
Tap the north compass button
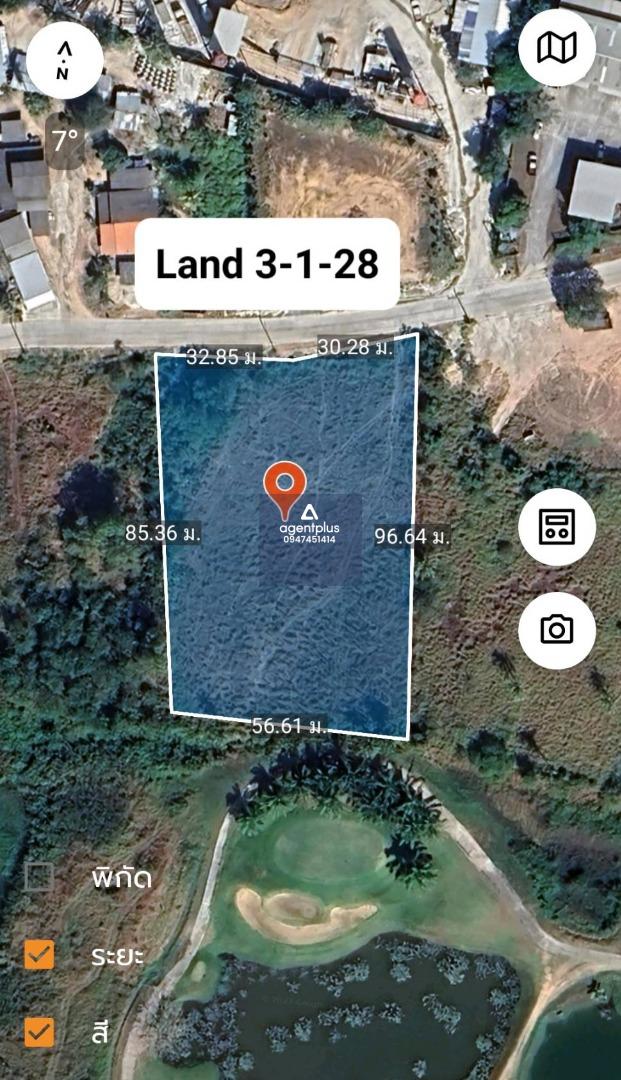click(x=64, y=60)
